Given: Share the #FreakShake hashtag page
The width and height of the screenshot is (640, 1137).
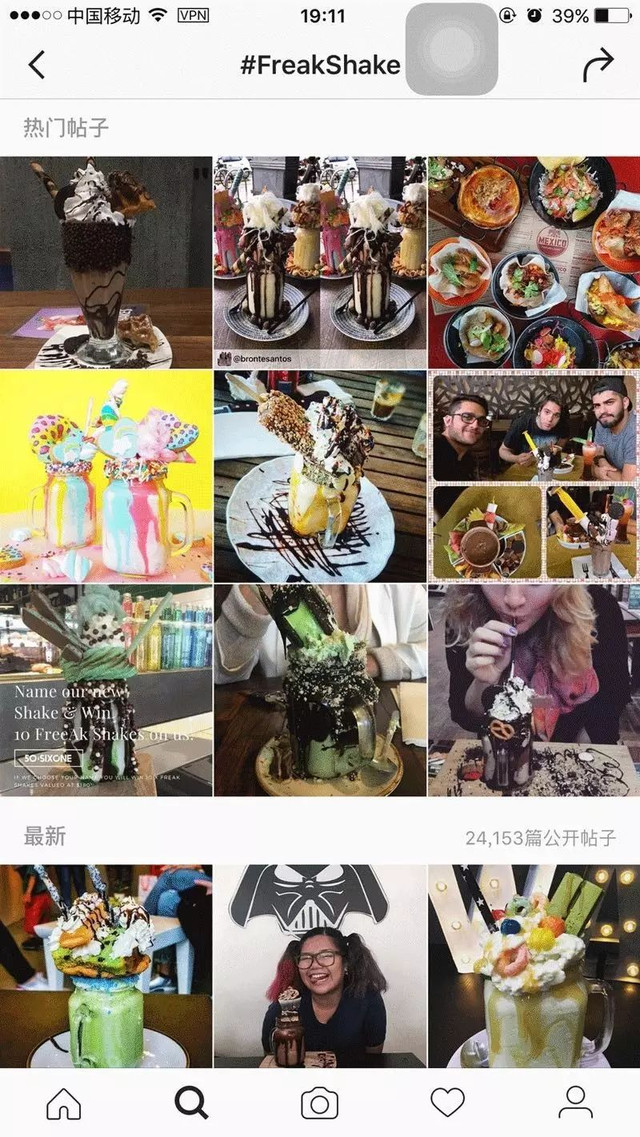Looking at the screenshot, I should pos(597,65).
